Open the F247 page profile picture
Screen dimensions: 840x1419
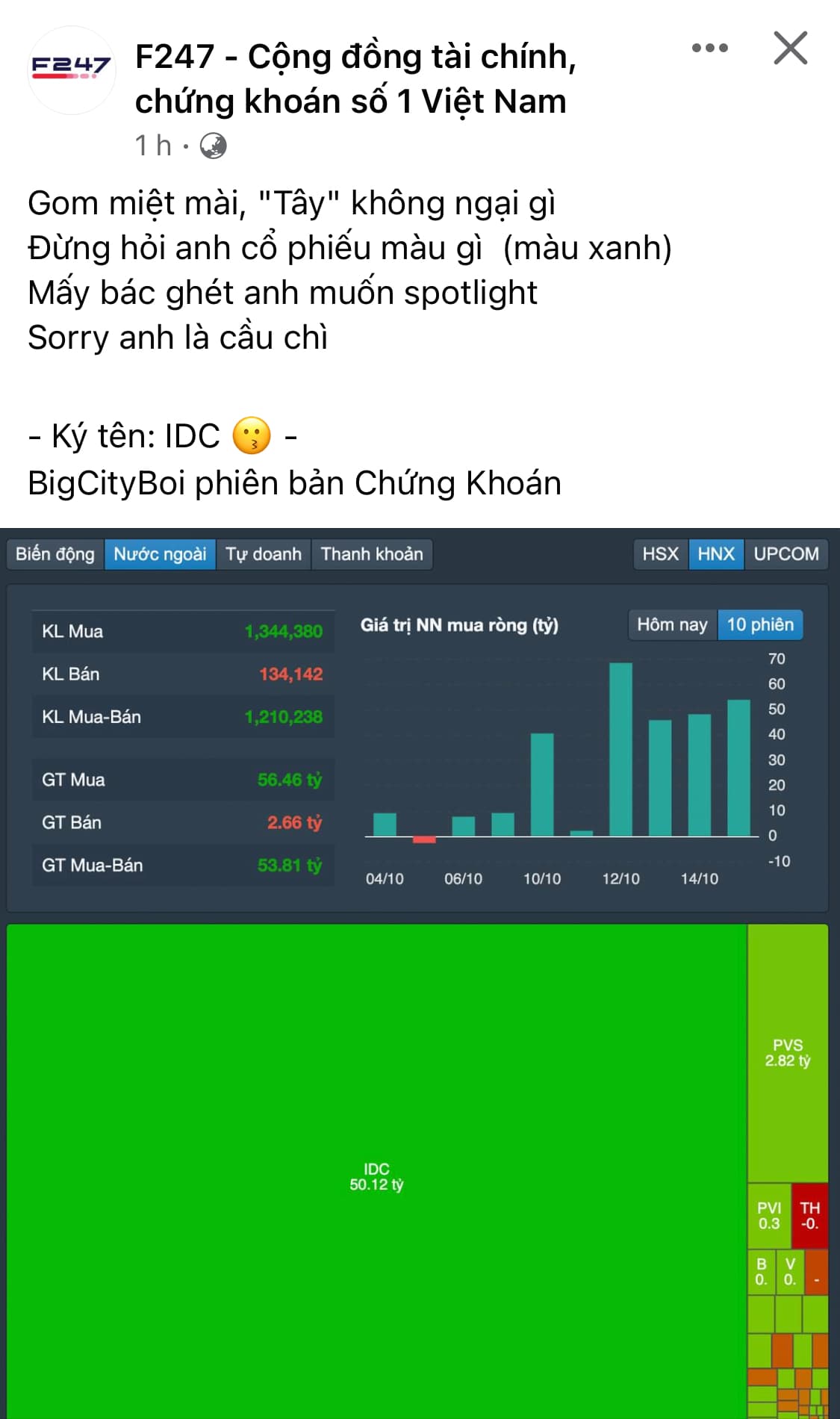pyautogui.click(x=71, y=69)
